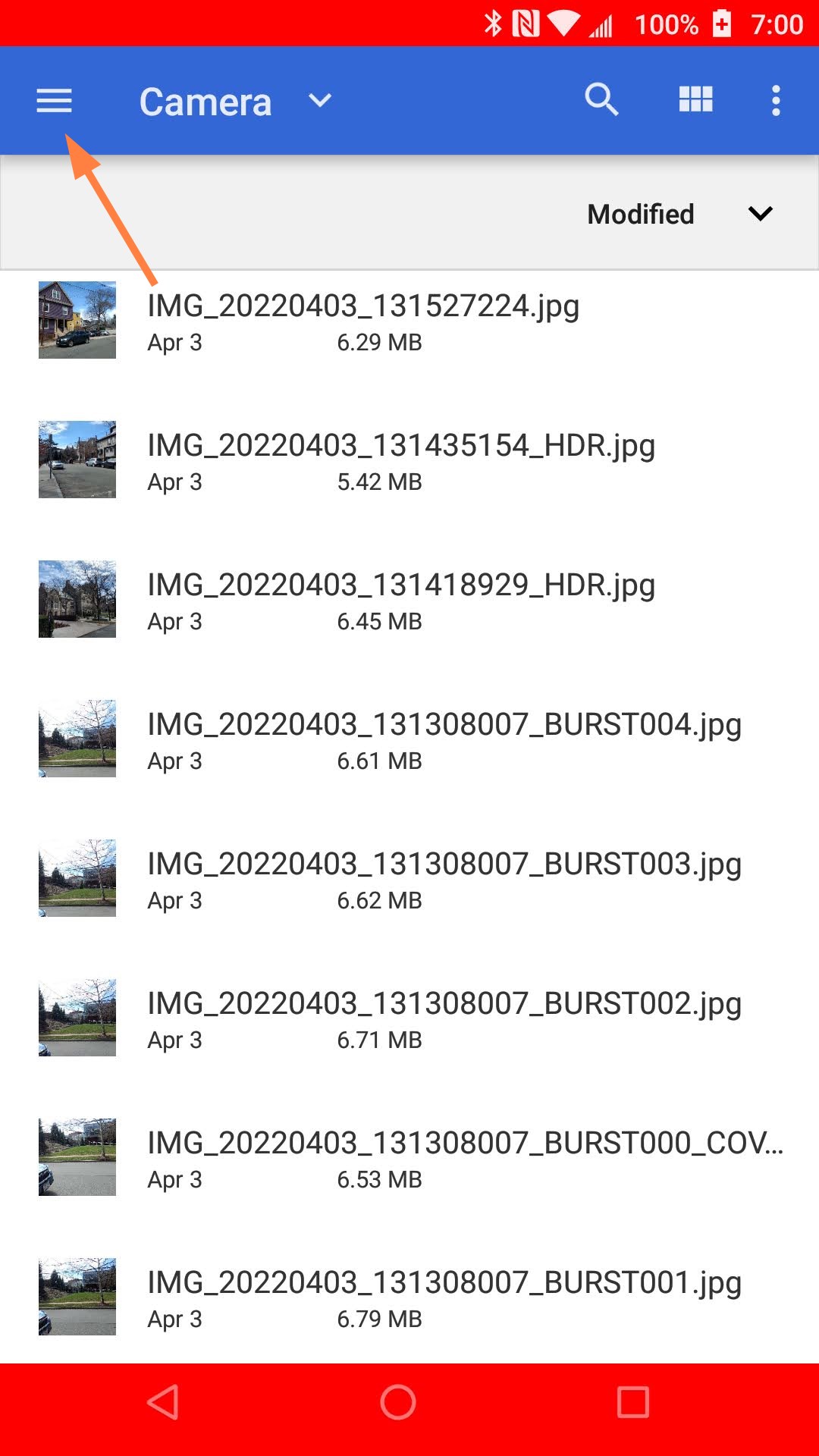819x1456 pixels.
Task: Open IMG_20220403_131527224.jpg
Action: tap(362, 320)
